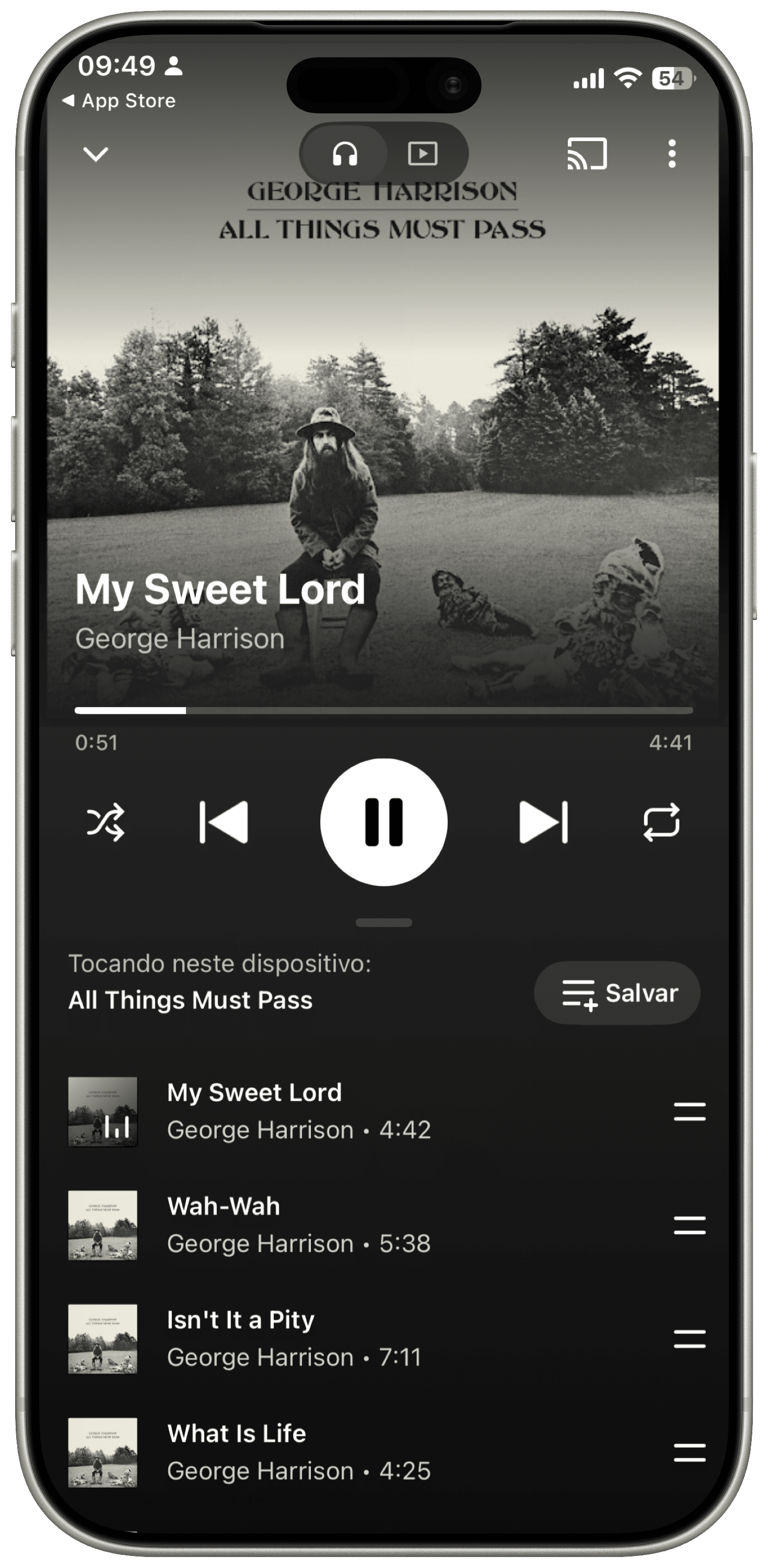Save the queue with Salvar button
The height and width of the screenshot is (1568, 768).
pyautogui.click(x=617, y=993)
